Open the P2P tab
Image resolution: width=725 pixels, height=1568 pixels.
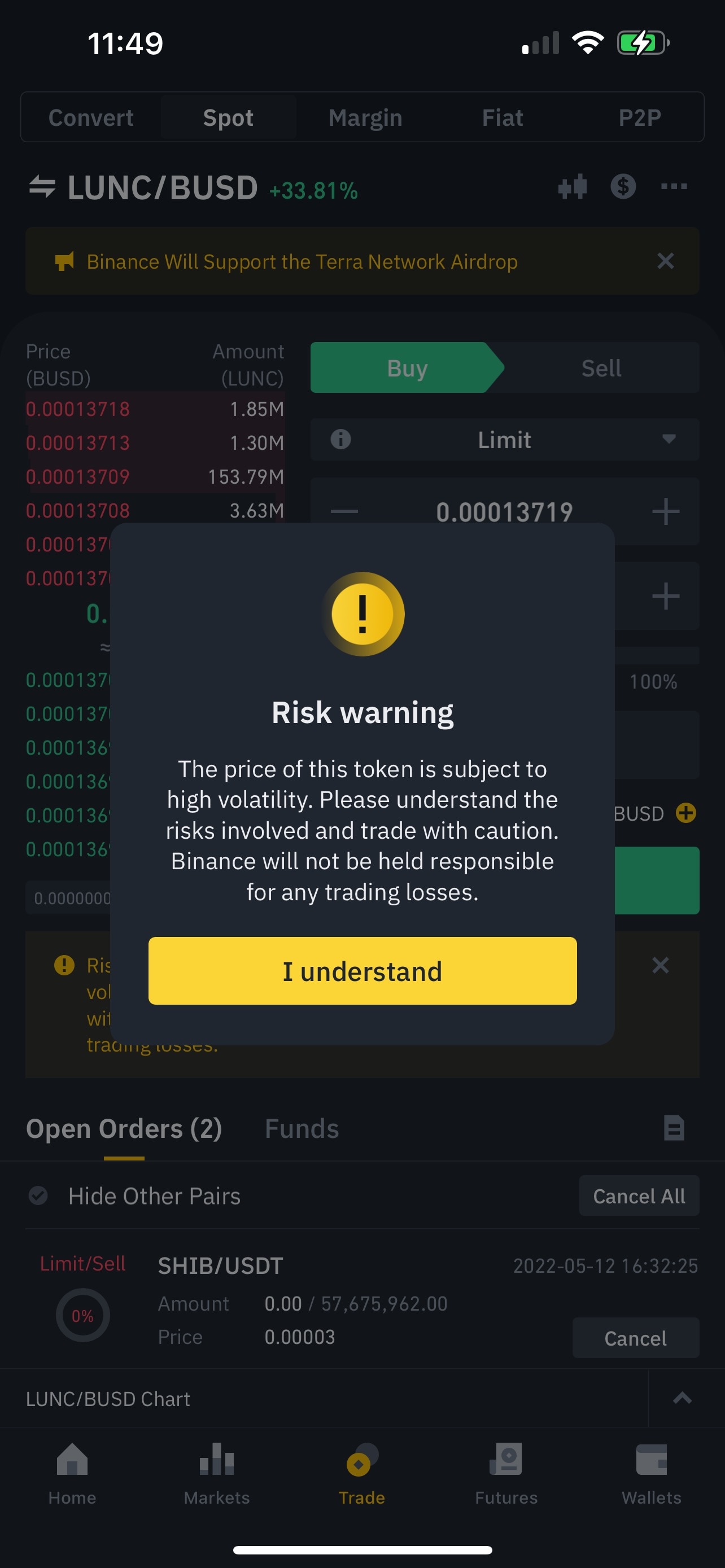point(639,117)
